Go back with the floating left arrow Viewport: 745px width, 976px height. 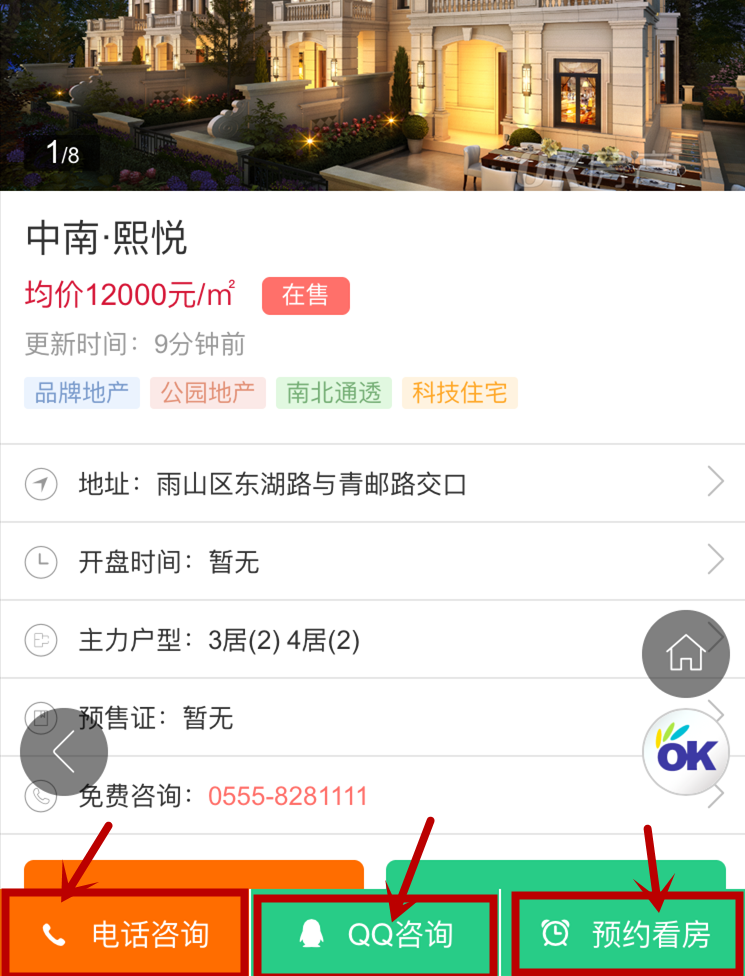tap(63, 753)
